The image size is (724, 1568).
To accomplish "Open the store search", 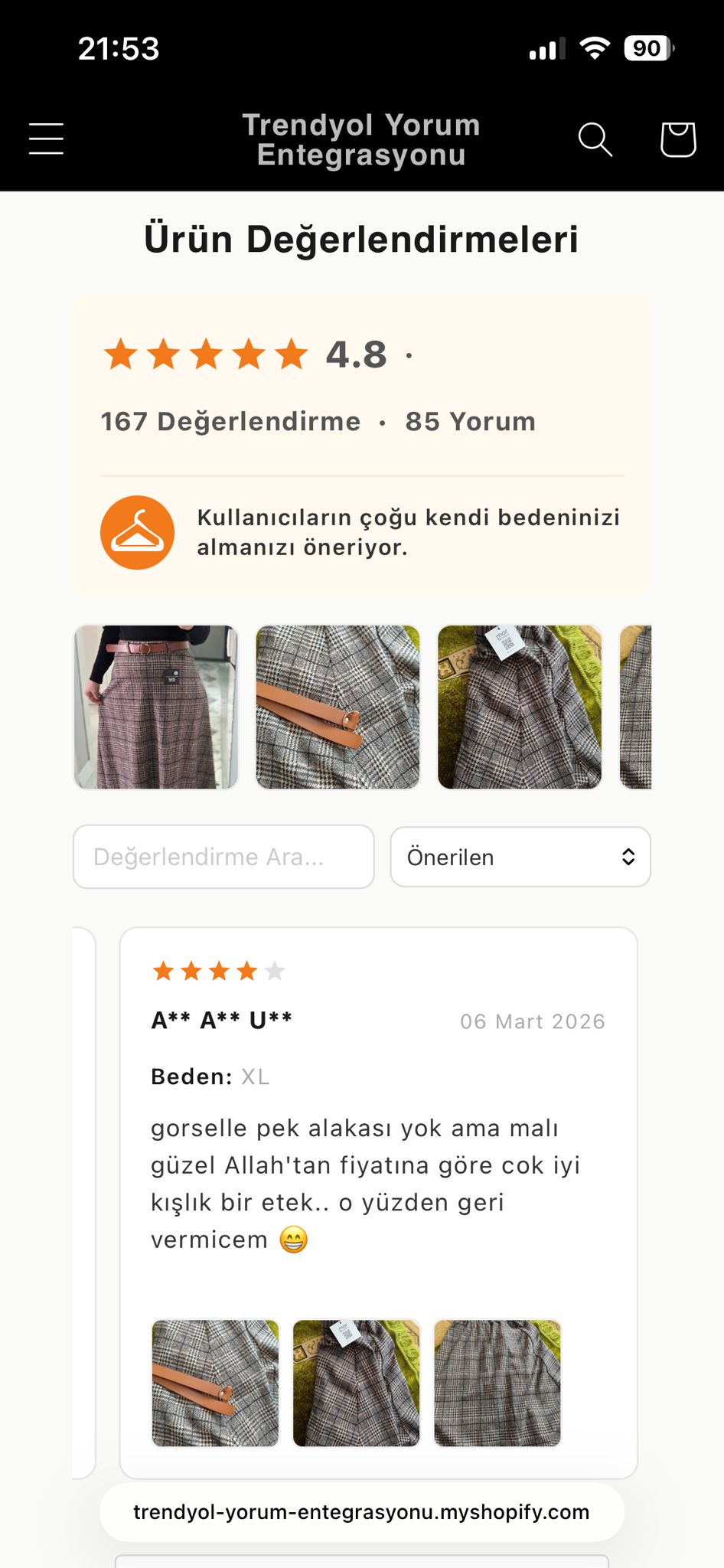I will [x=595, y=139].
